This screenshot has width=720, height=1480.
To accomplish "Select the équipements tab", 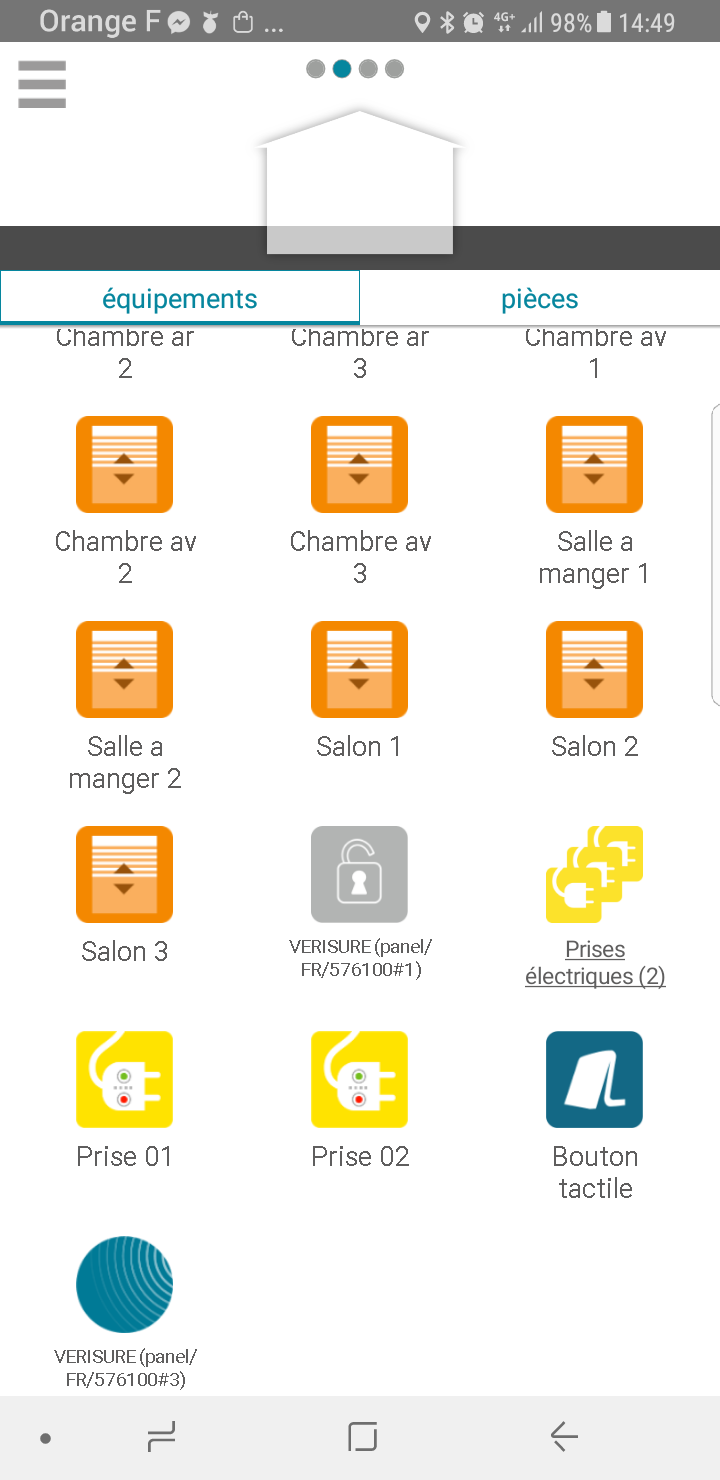I will [180, 298].
